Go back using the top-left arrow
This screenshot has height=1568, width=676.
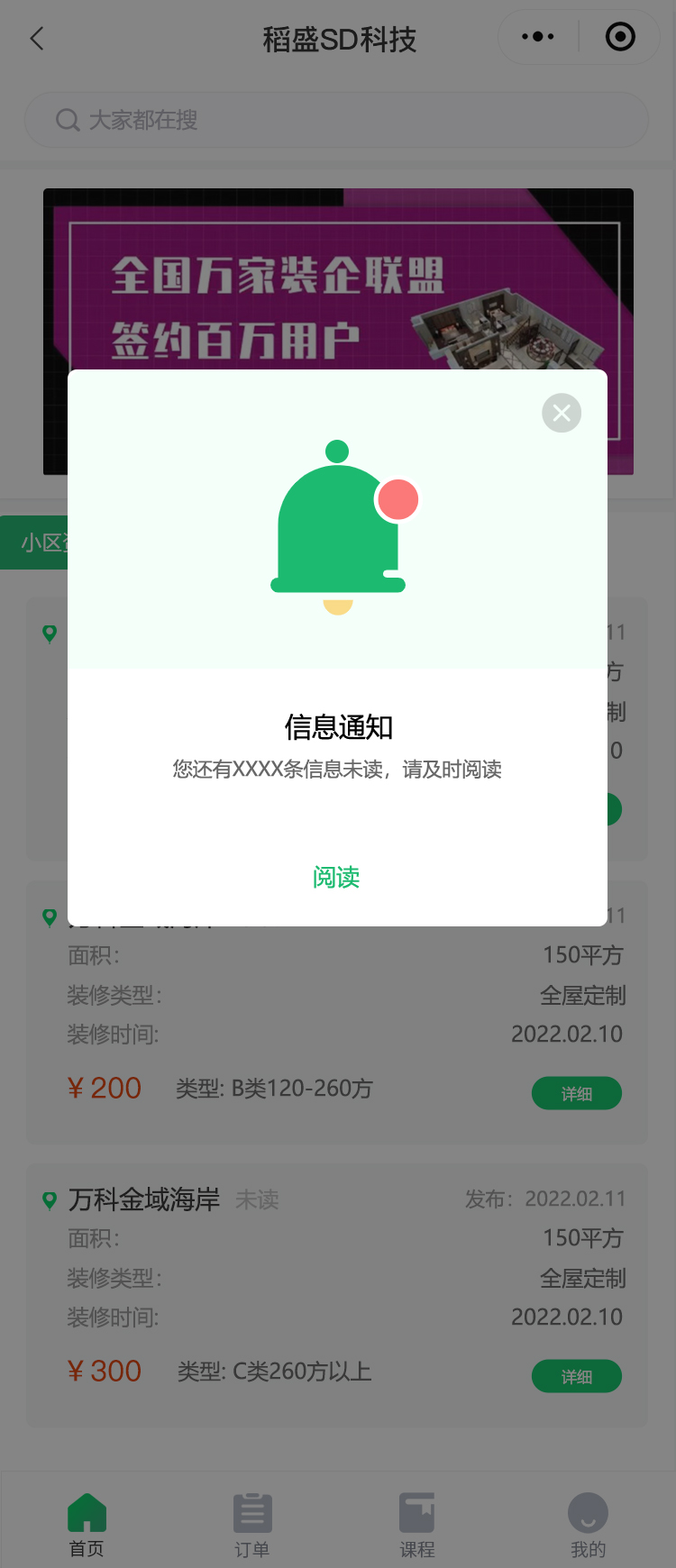(x=37, y=39)
